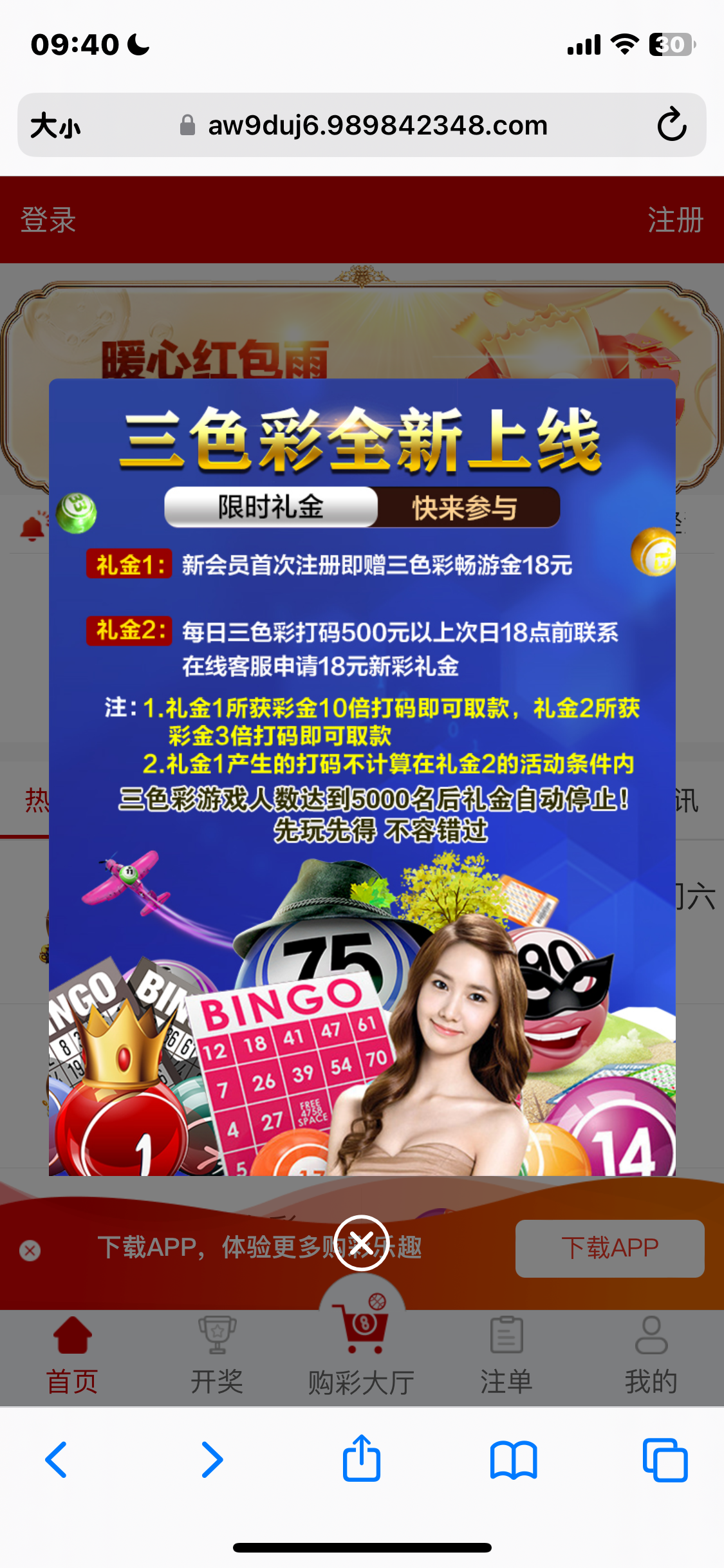Image resolution: width=724 pixels, height=1568 pixels.
Task: Tap the 下载APP button
Action: pyautogui.click(x=609, y=1248)
